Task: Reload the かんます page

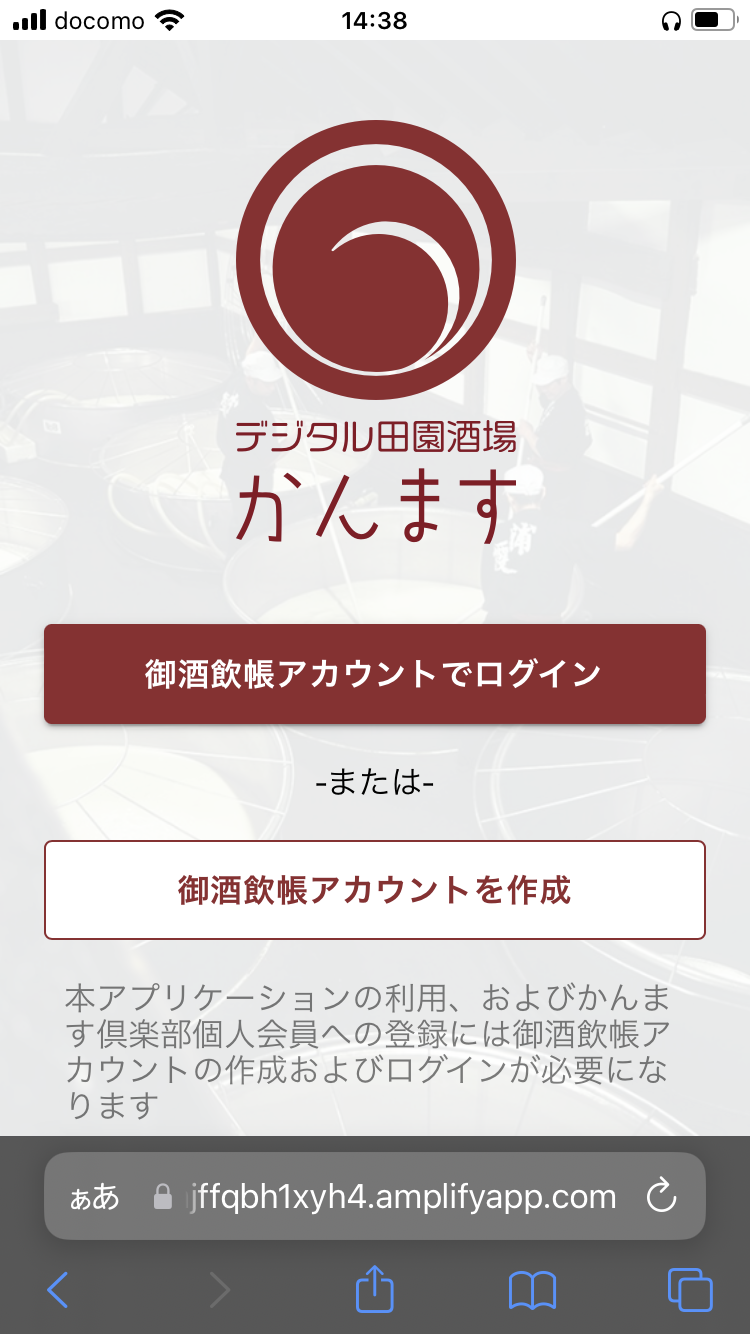Action: point(662,1196)
